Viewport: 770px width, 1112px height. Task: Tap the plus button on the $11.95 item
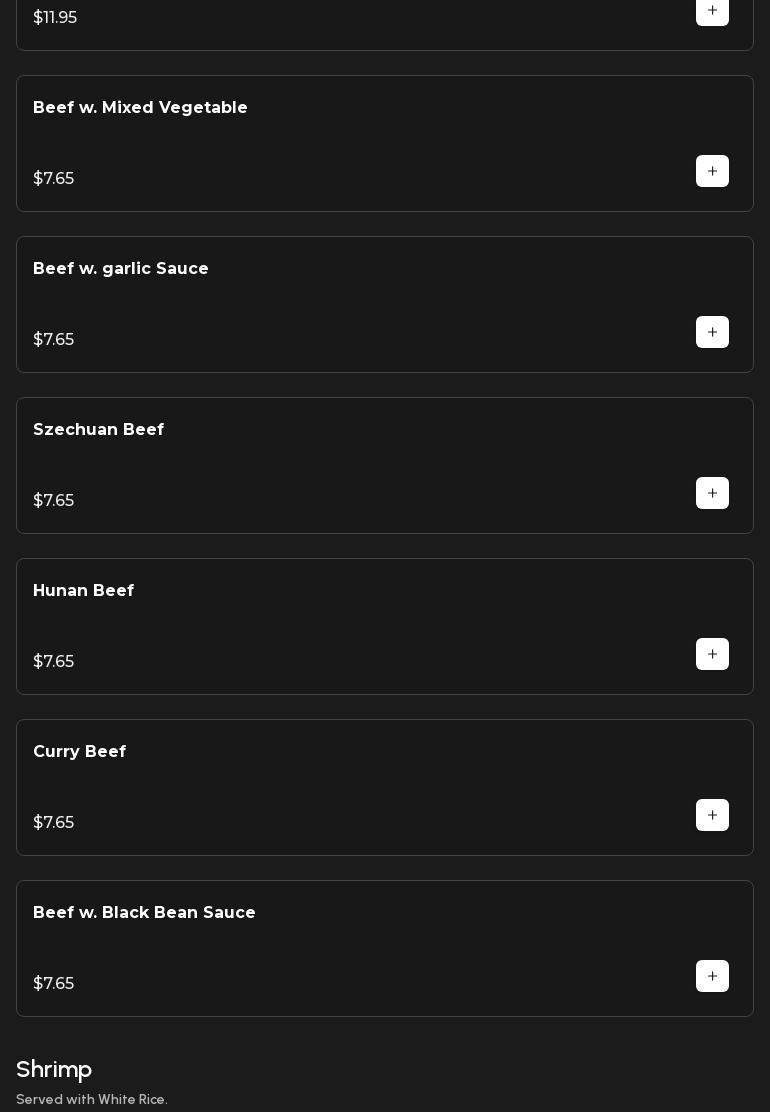712,11
